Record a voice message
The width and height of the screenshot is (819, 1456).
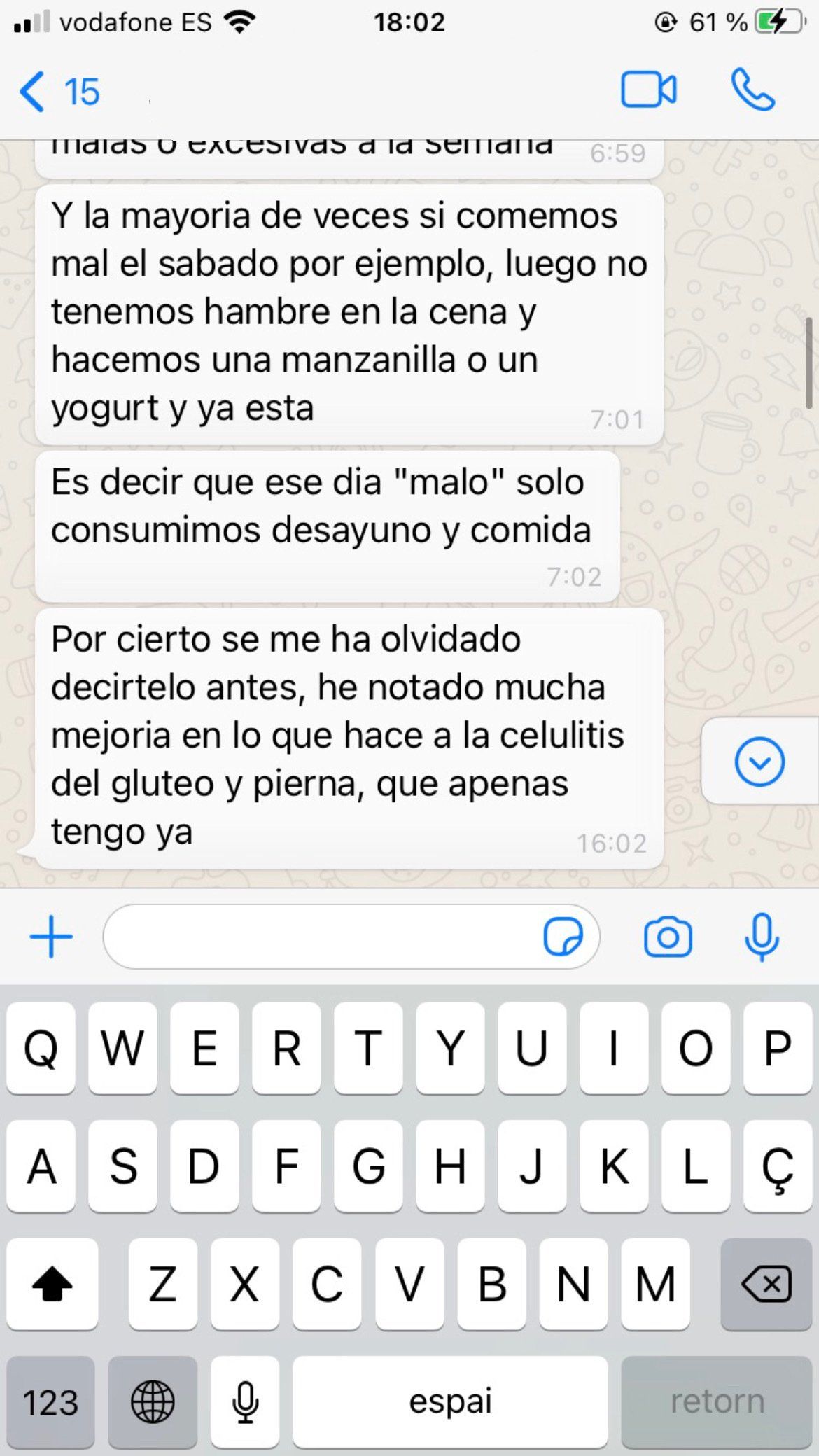point(762,937)
